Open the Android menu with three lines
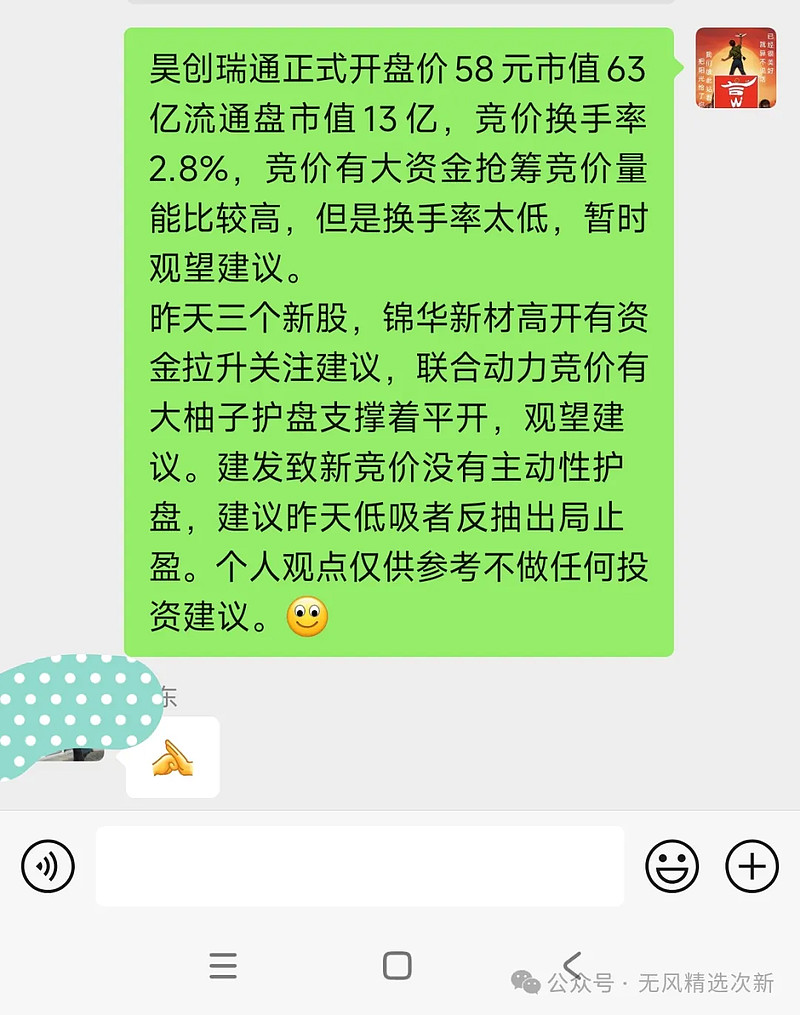The image size is (800, 1015). pos(223,966)
